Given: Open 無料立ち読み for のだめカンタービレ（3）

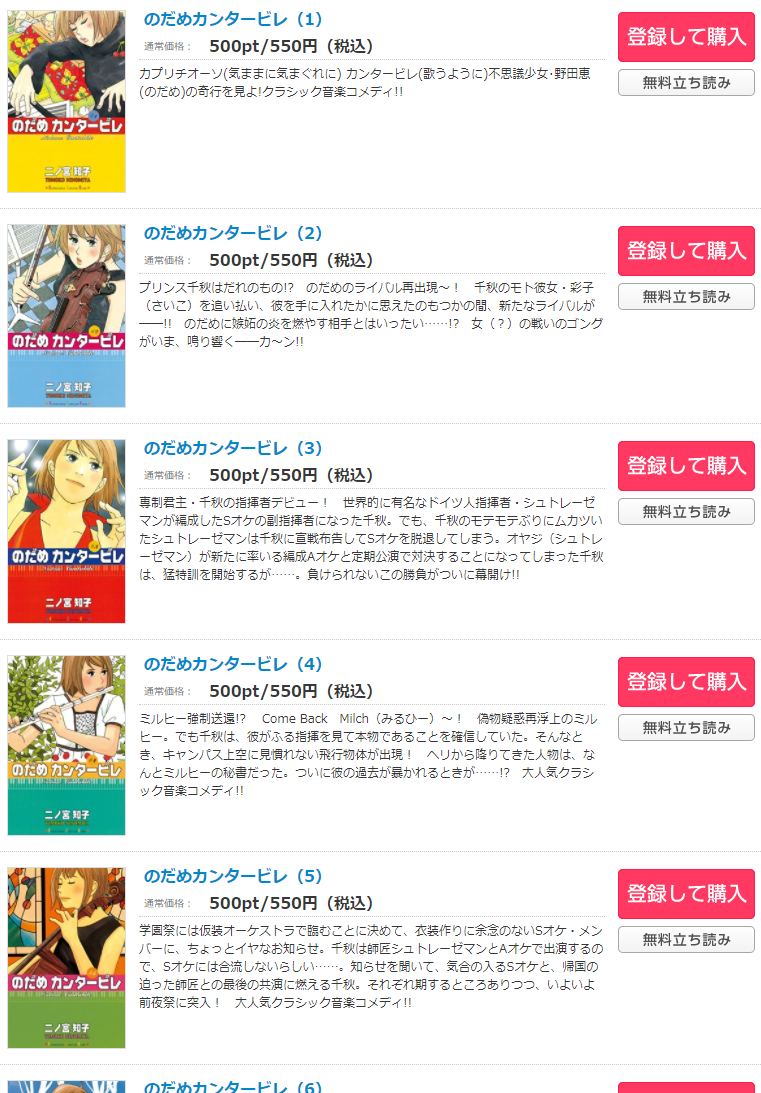Looking at the screenshot, I should tap(686, 512).
